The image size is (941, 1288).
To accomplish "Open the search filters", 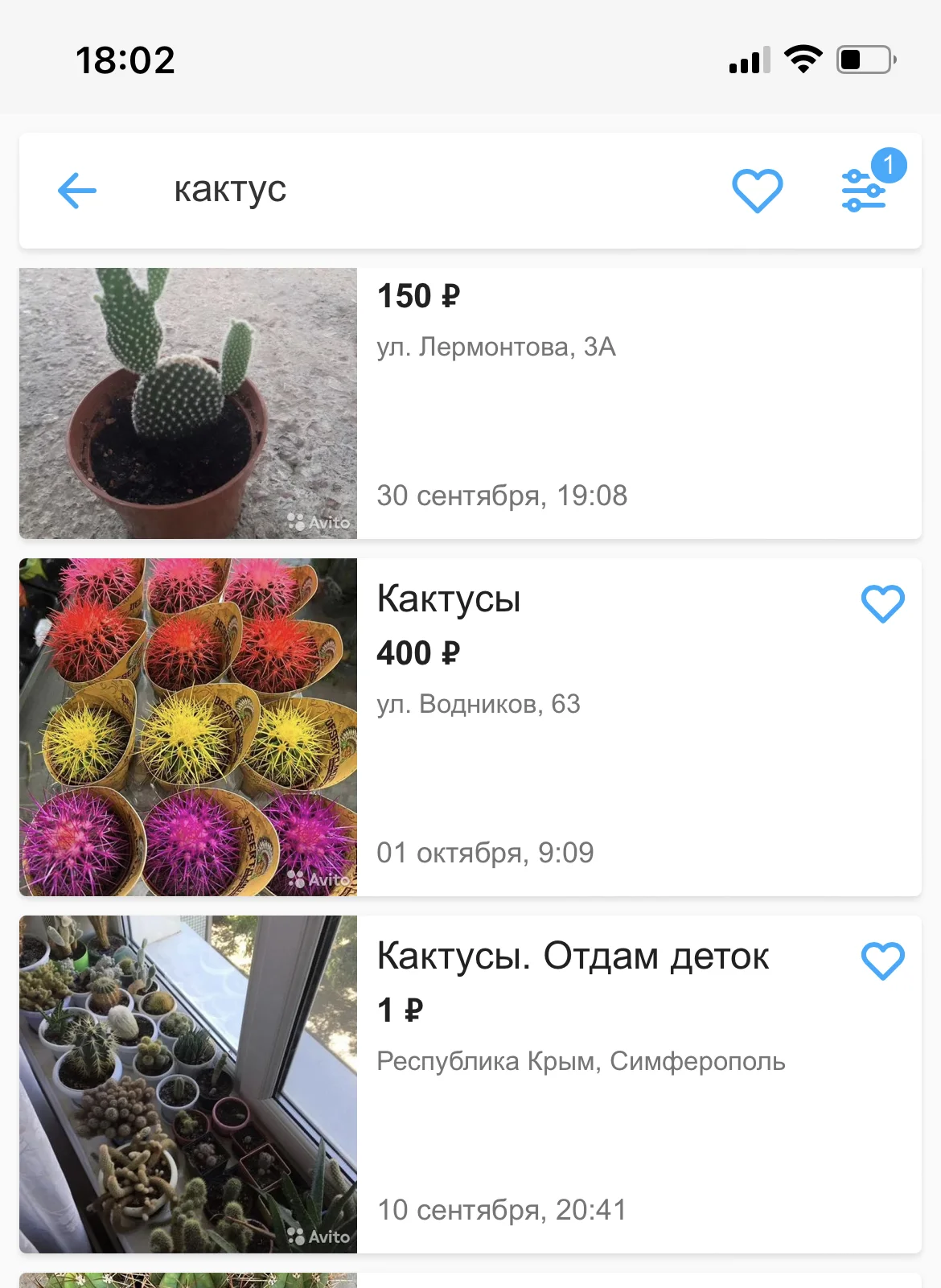I will (865, 191).
